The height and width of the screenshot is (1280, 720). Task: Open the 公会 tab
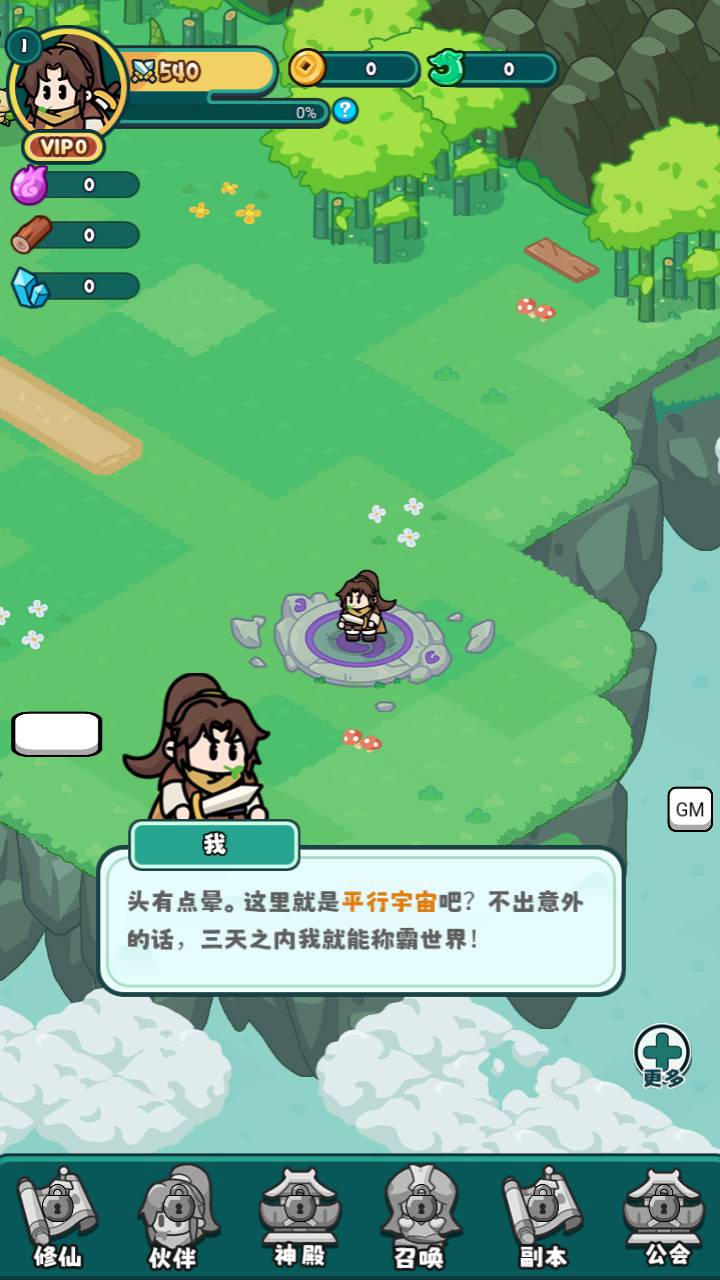(664, 1218)
